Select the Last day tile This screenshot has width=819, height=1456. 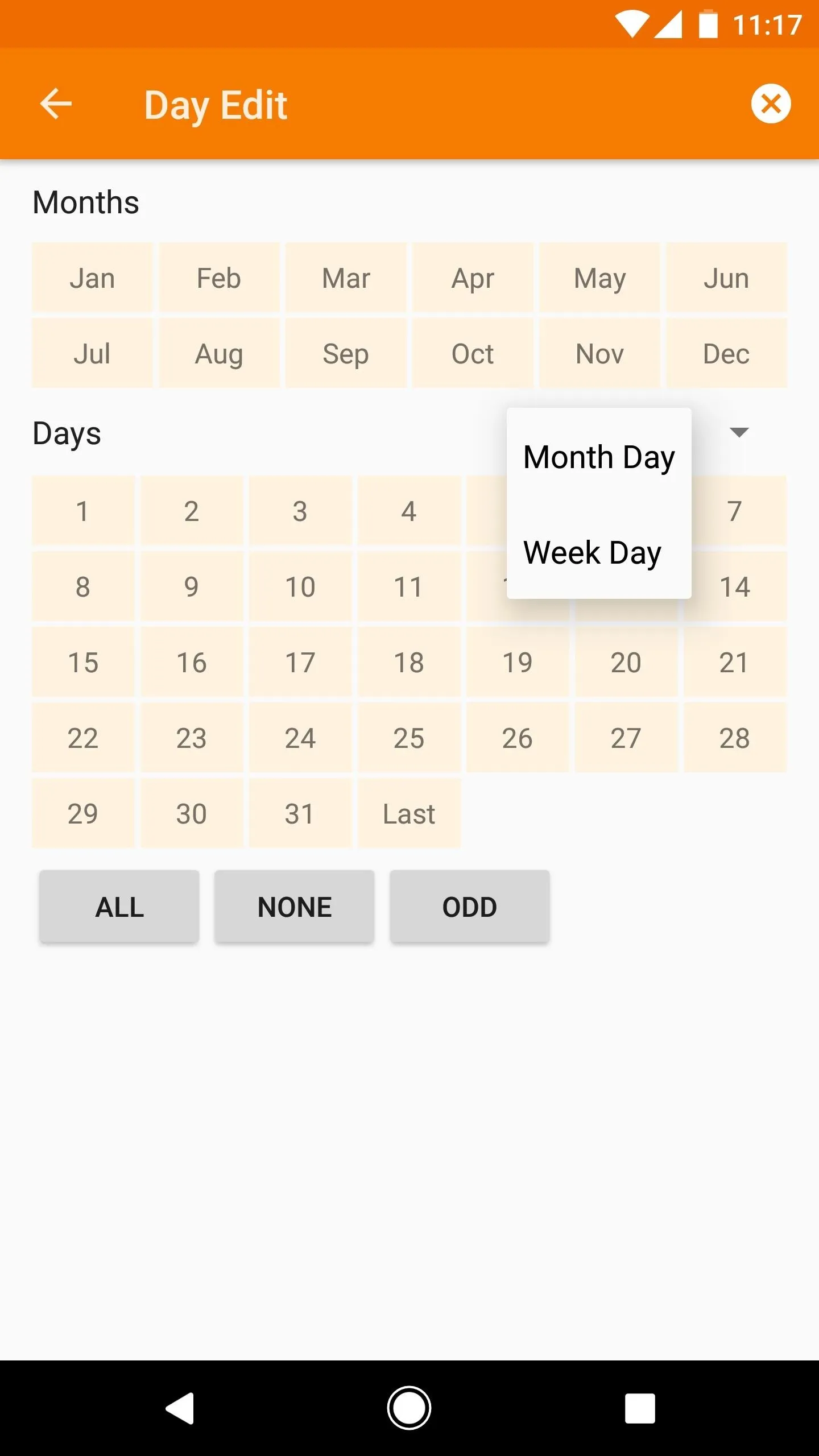pyautogui.click(x=409, y=813)
